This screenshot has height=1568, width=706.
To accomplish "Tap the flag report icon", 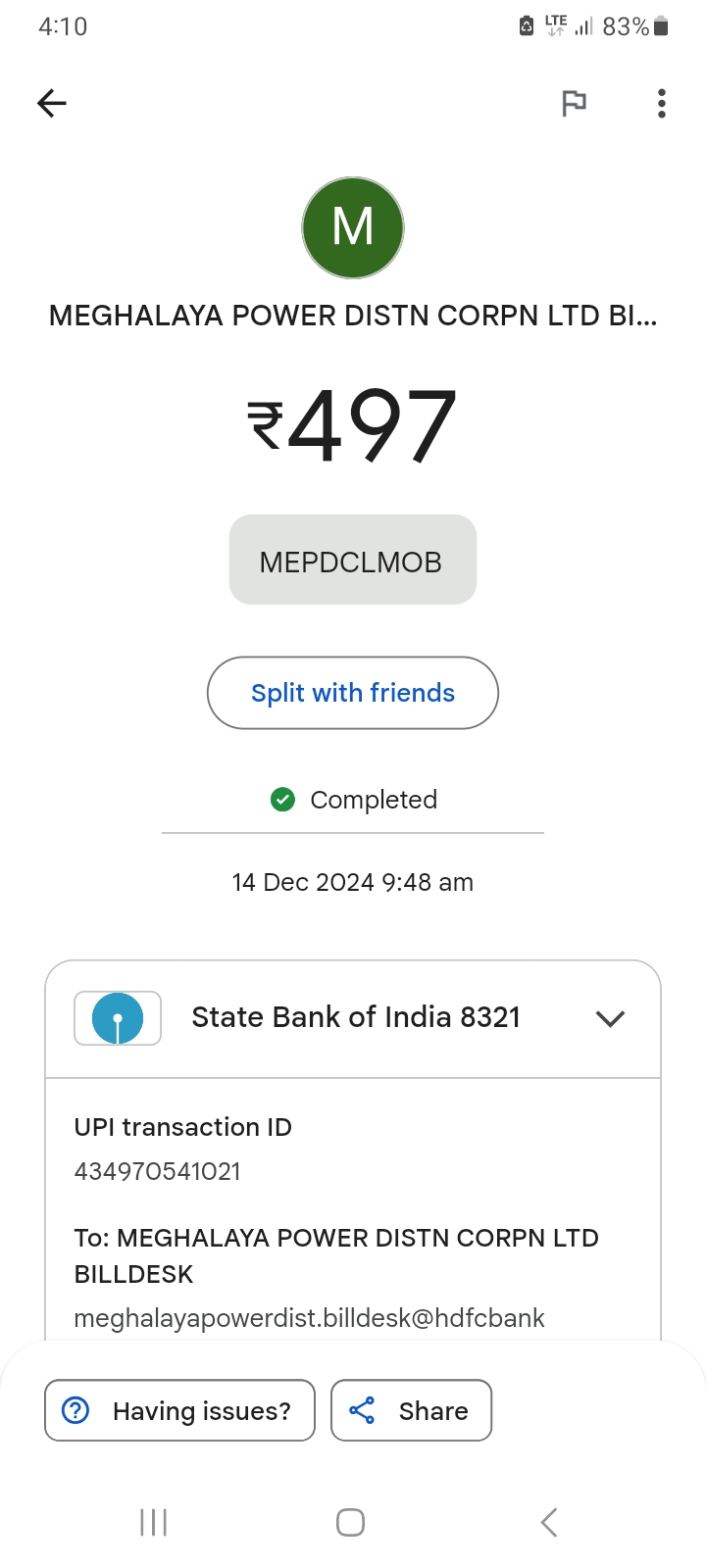I will coord(574,103).
